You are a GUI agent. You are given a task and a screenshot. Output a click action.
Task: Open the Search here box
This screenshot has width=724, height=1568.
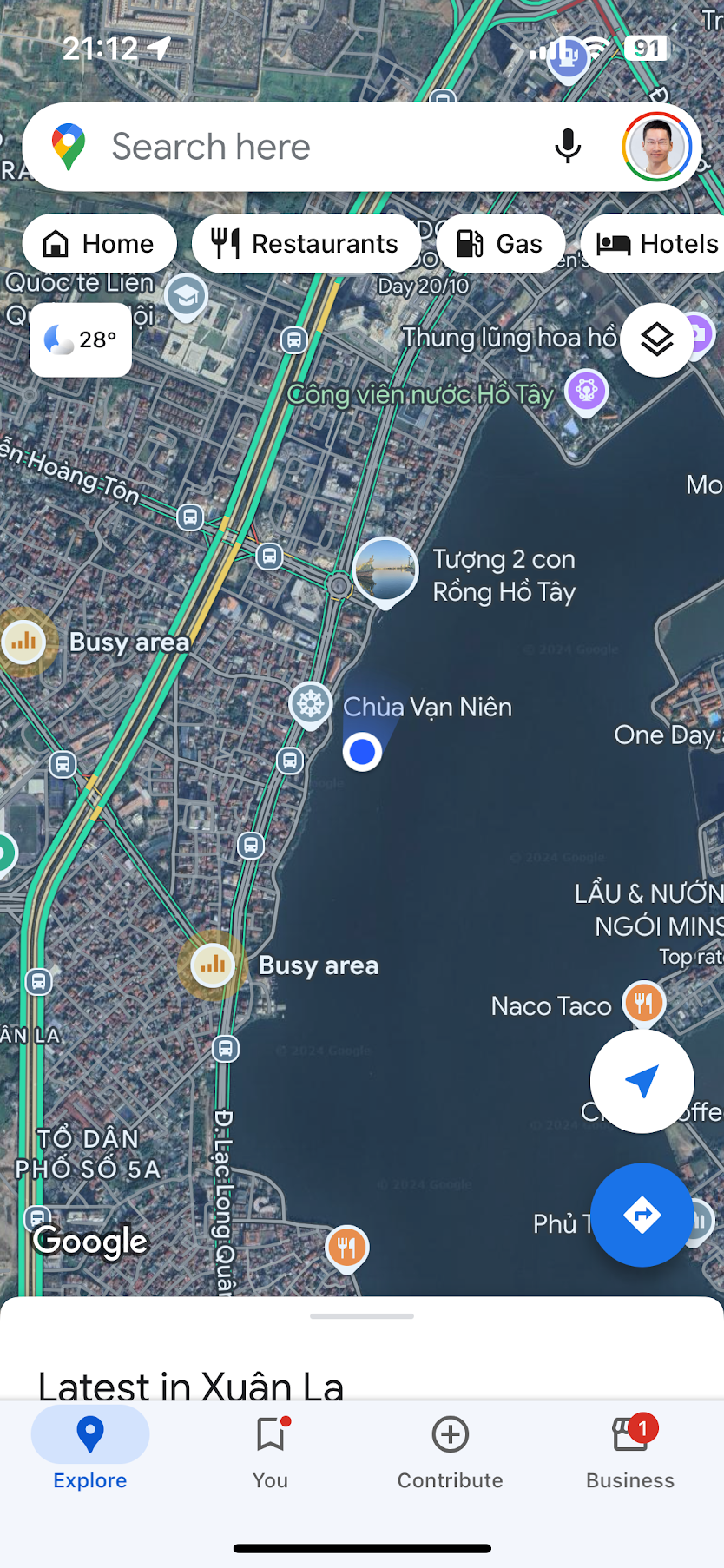click(x=295, y=147)
